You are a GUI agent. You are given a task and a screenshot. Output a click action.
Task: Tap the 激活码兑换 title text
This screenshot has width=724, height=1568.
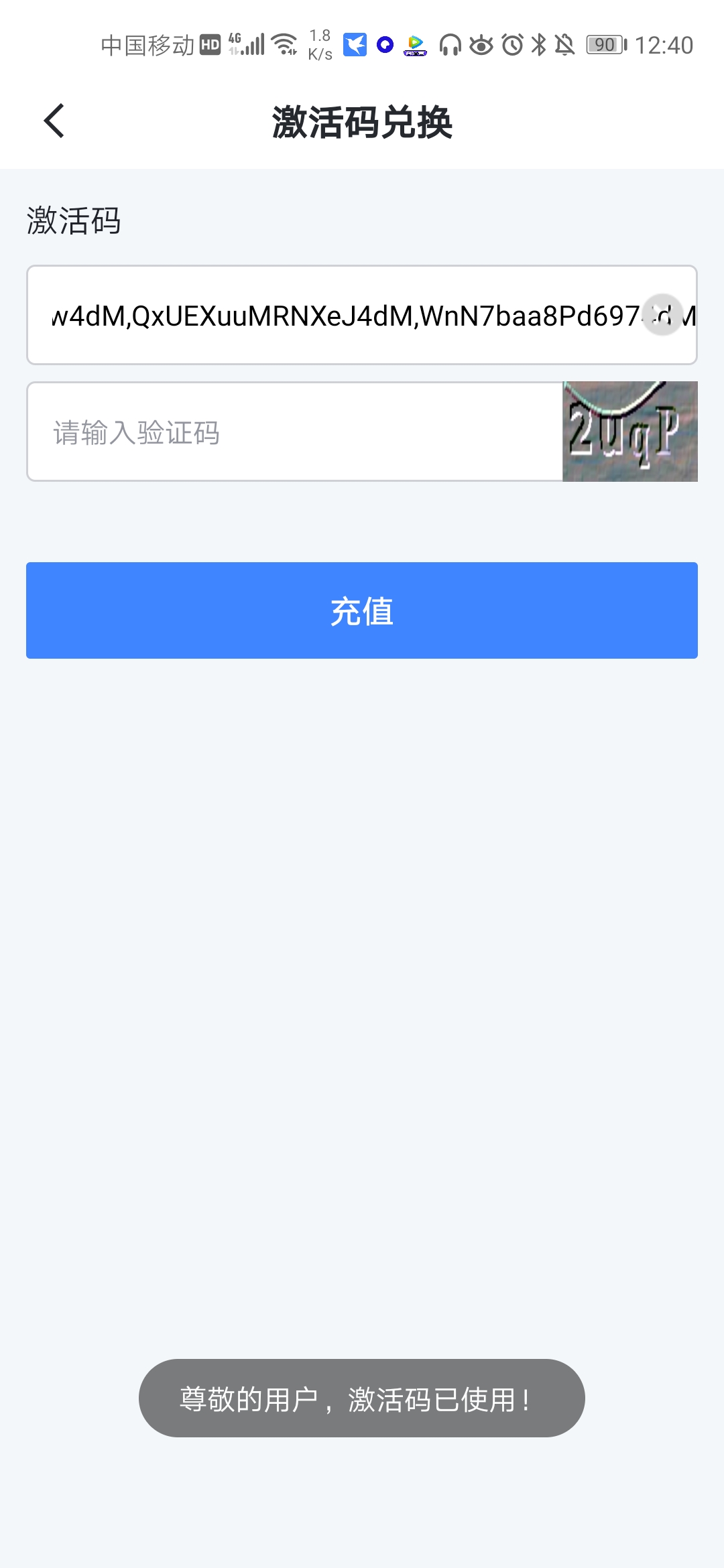362,121
